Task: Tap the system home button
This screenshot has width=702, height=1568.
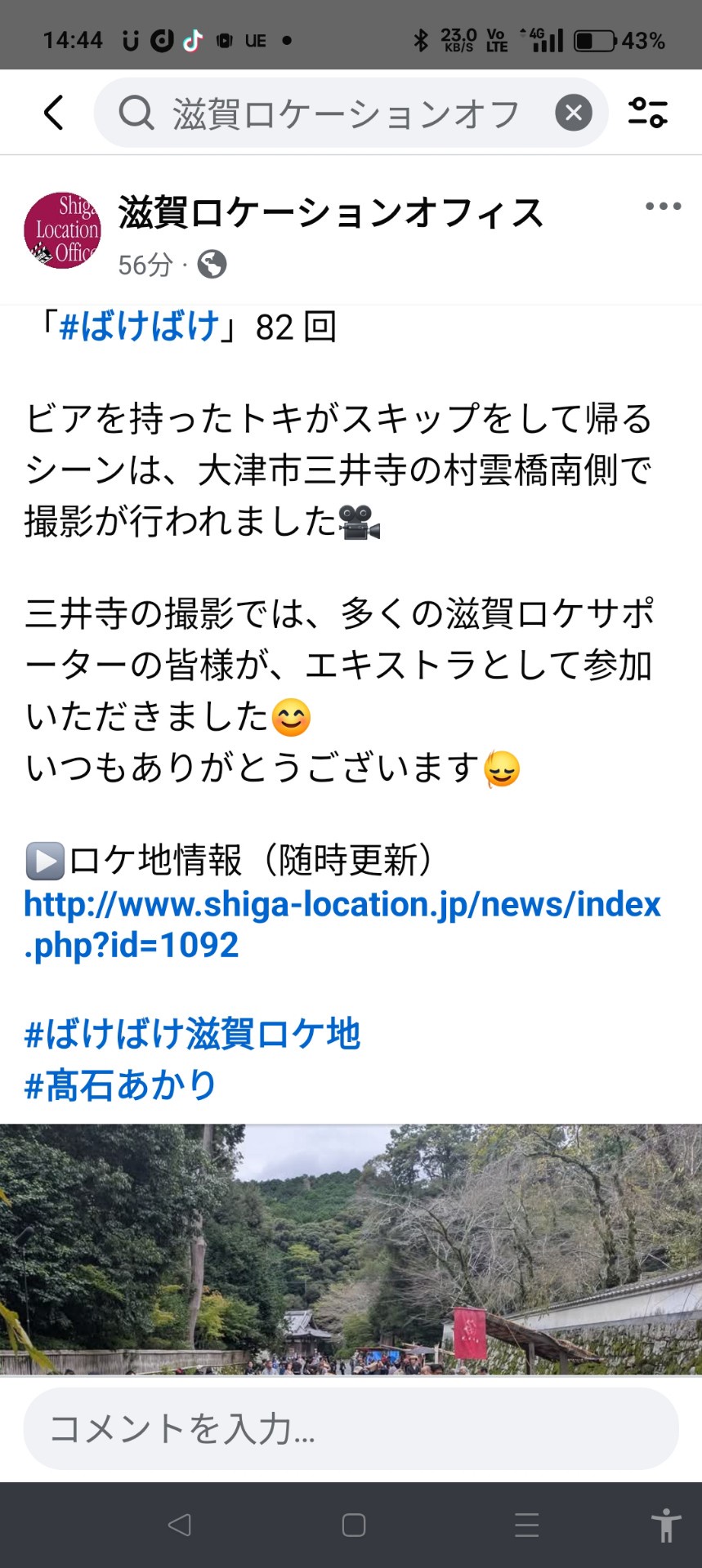Action: [353, 1525]
